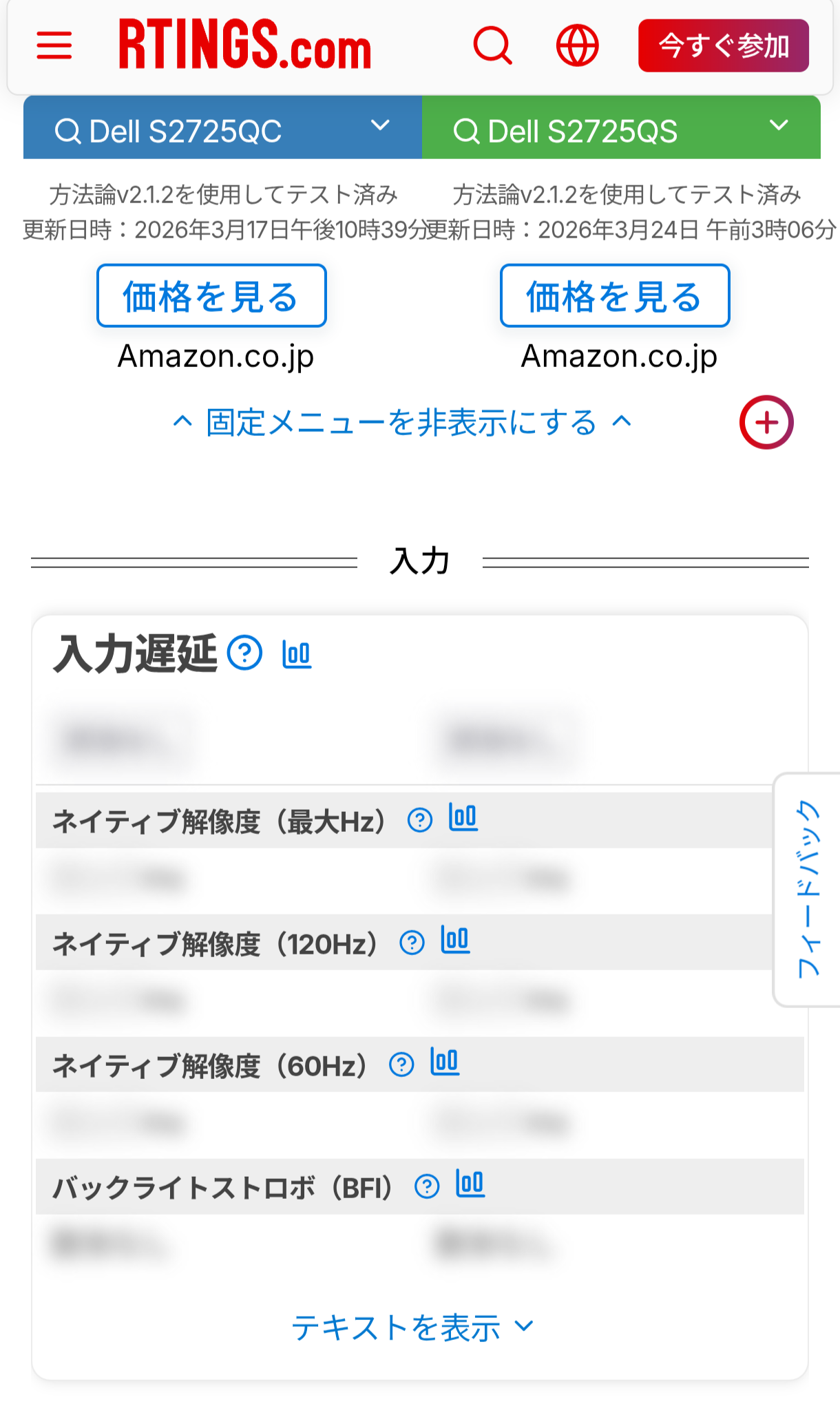Open the フィードバック side tab

click(808, 889)
